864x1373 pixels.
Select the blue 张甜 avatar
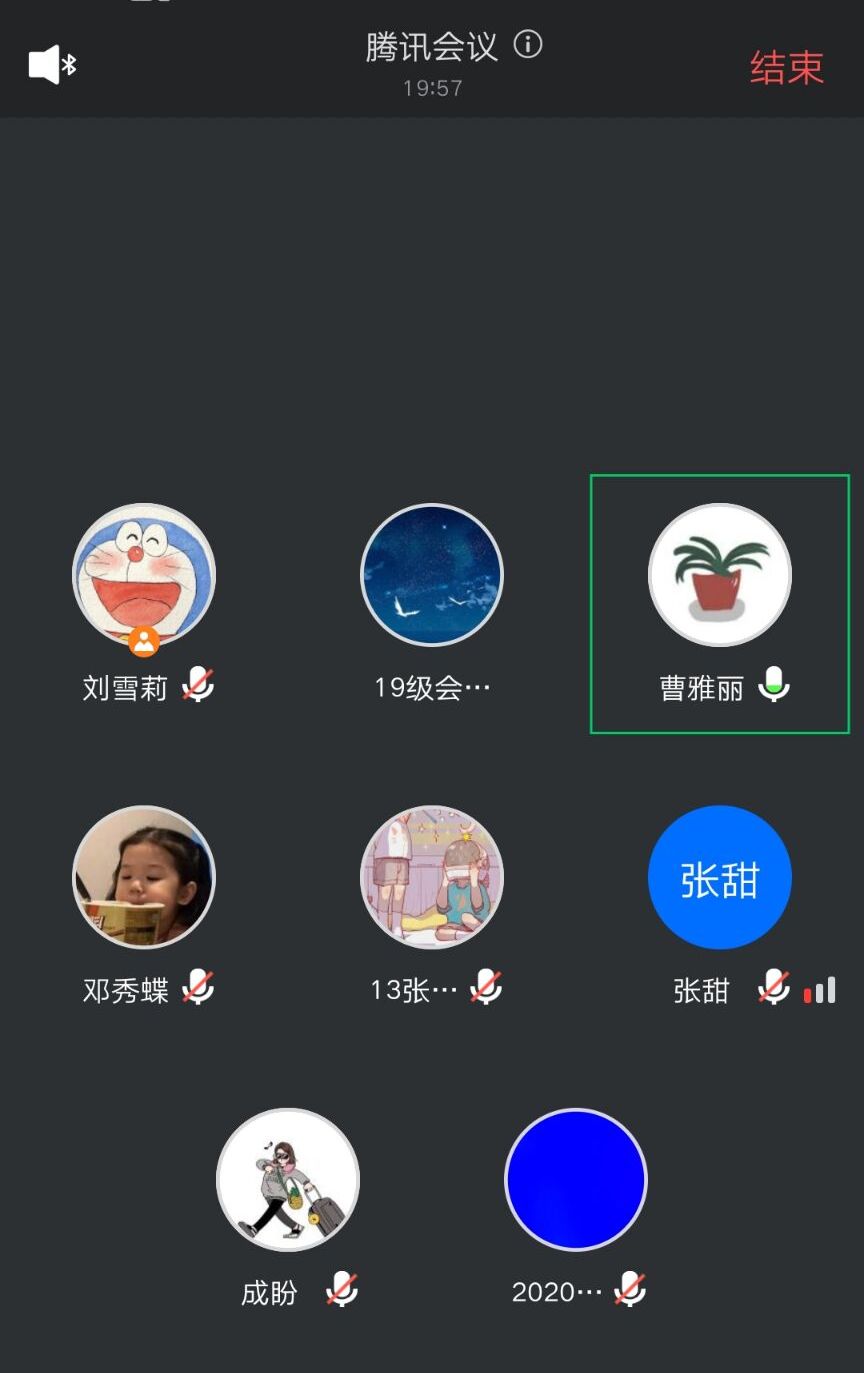[x=720, y=877]
